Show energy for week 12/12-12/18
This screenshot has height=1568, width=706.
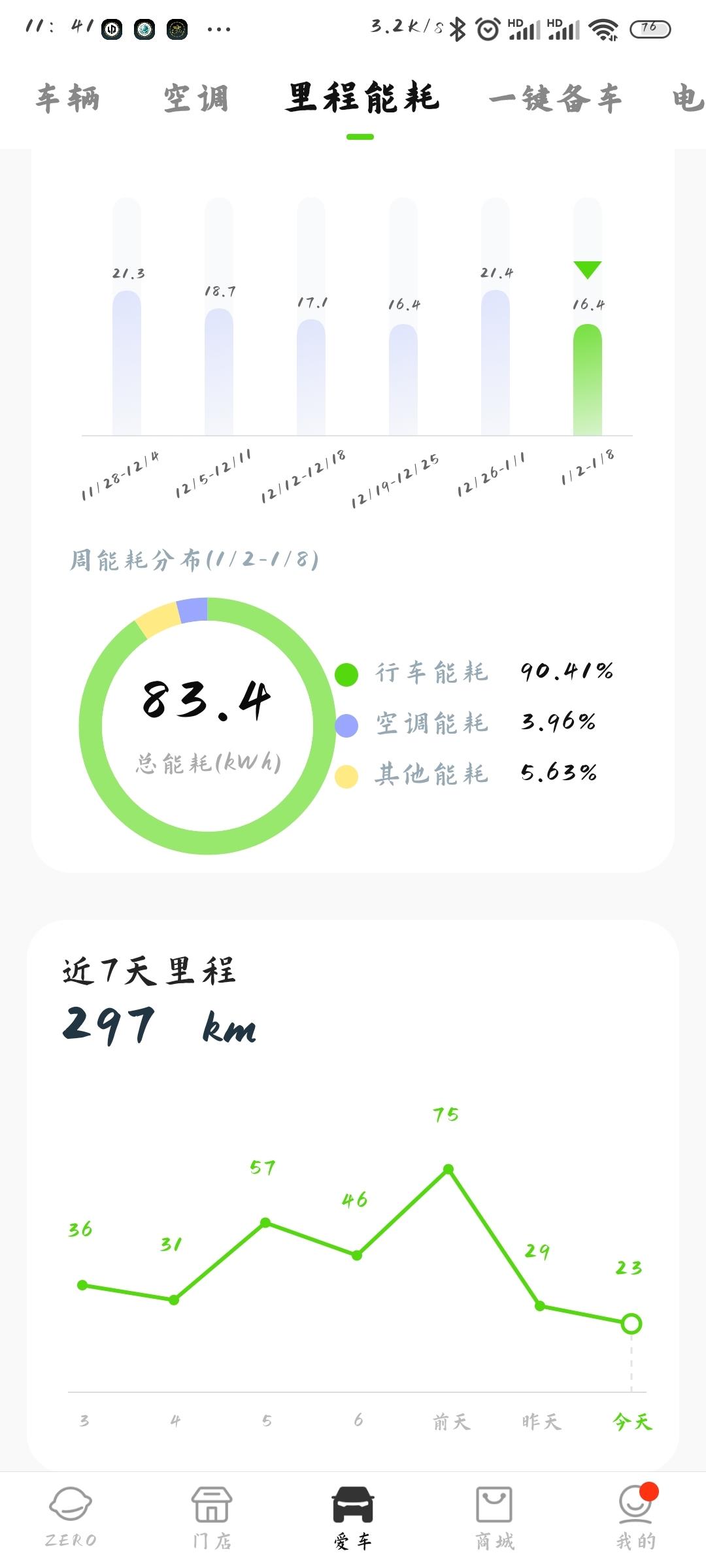click(311, 377)
